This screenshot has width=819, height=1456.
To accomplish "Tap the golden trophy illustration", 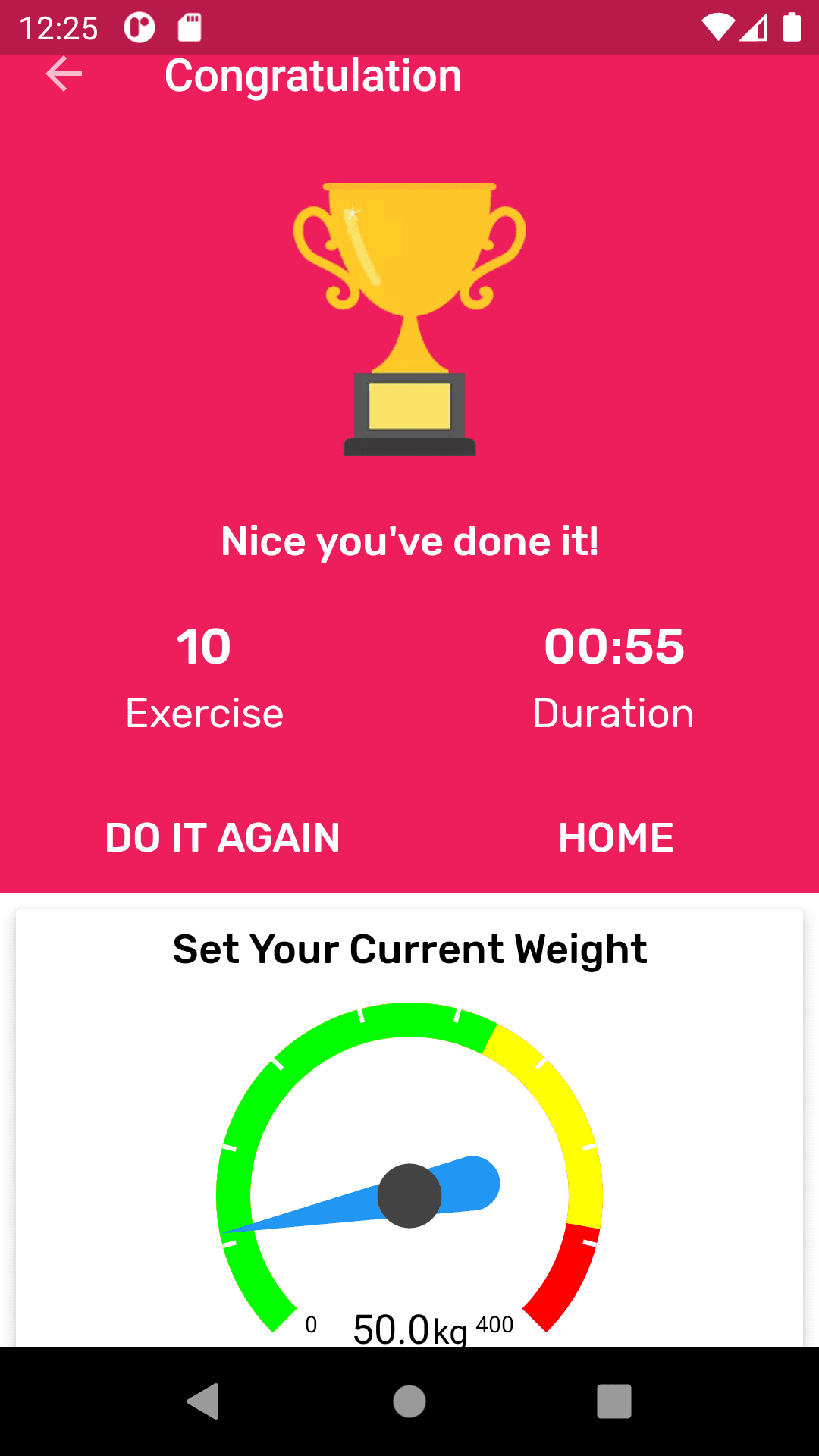I will pyautogui.click(x=409, y=318).
